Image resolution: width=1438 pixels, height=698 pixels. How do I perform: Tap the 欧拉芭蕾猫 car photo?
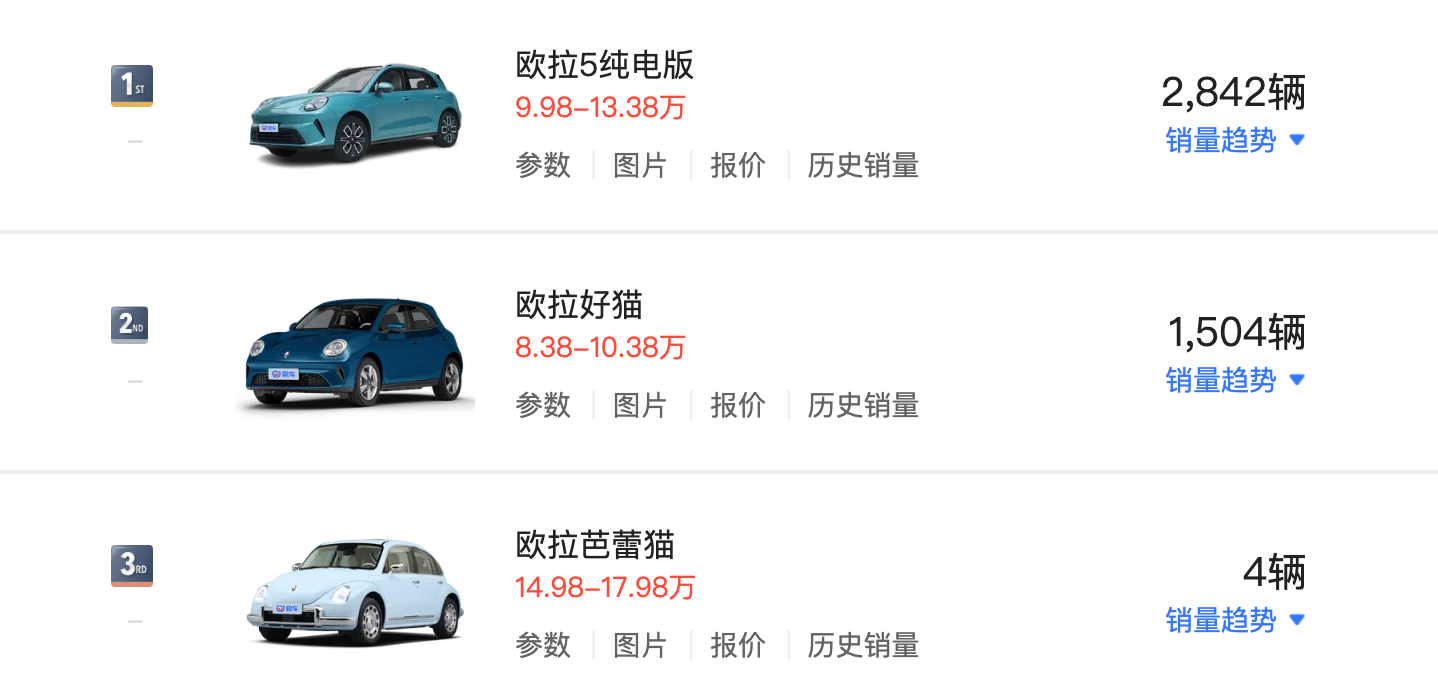[x=355, y=592]
